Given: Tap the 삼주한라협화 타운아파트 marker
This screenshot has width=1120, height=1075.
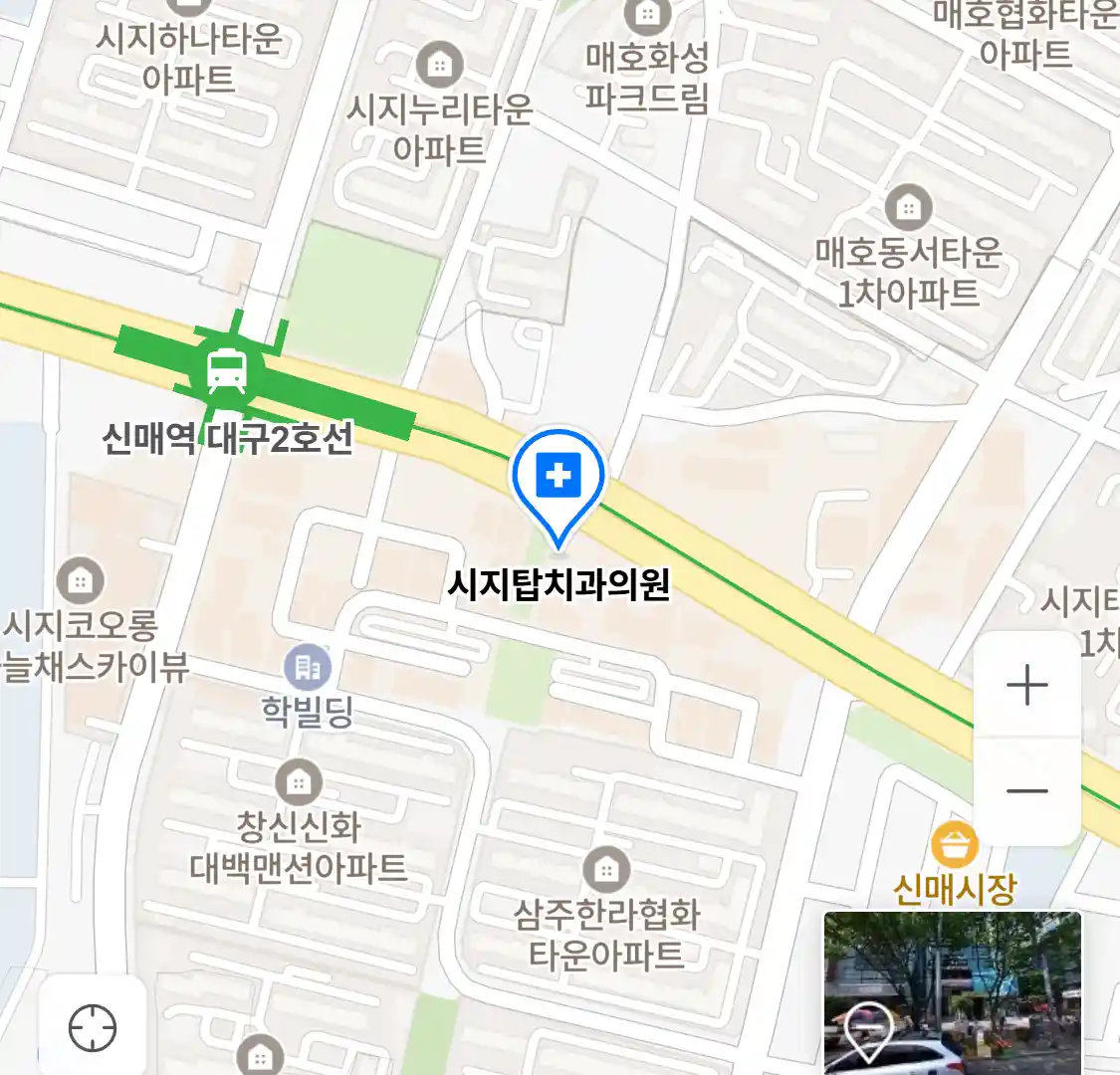Looking at the screenshot, I should (605, 870).
